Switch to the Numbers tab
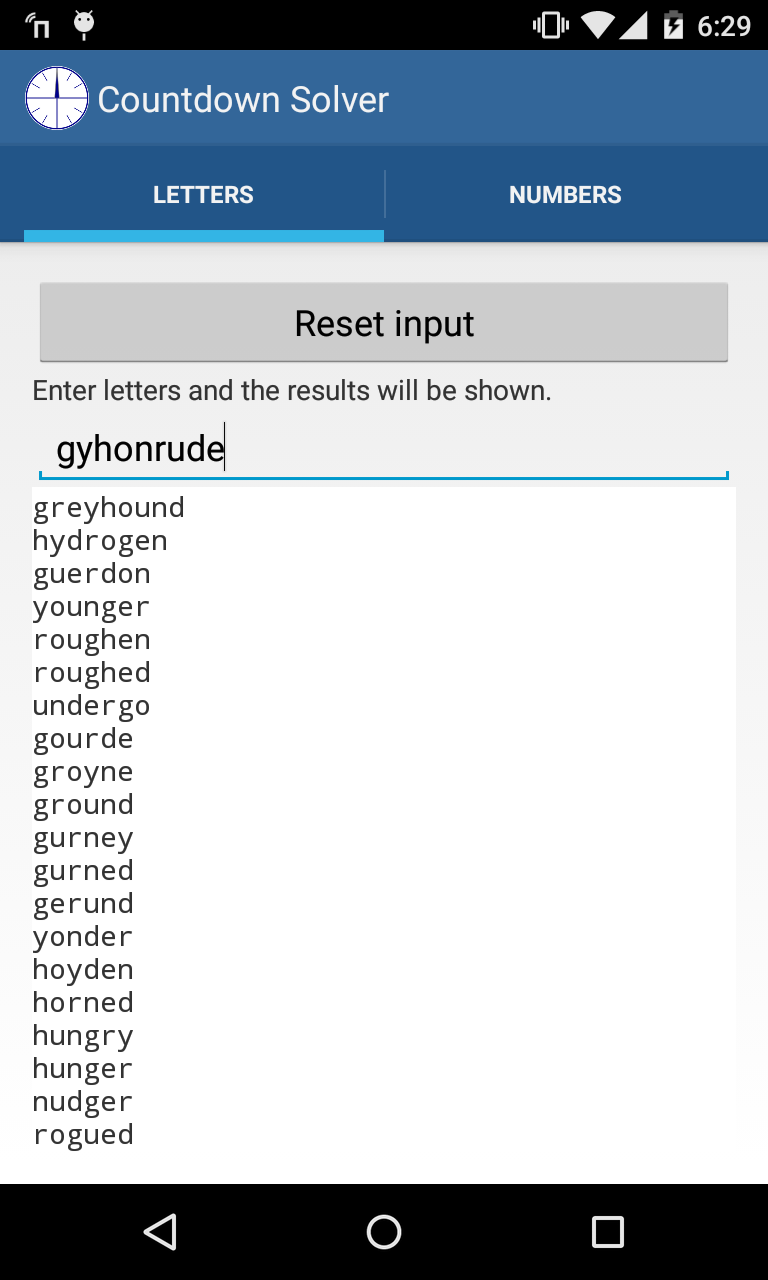The image size is (768, 1280). (x=565, y=195)
